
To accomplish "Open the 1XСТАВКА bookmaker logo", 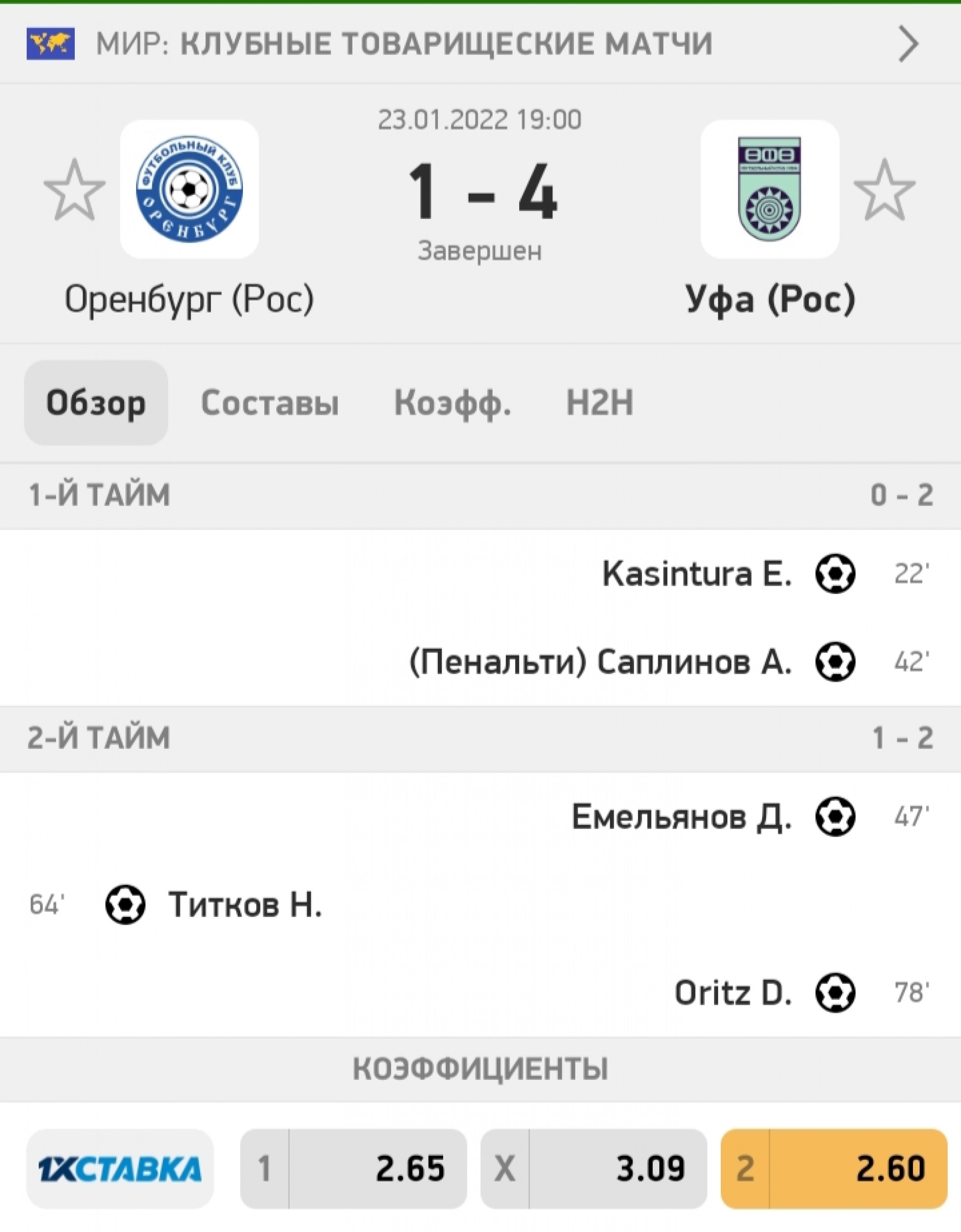I will pyautogui.click(x=120, y=1168).
